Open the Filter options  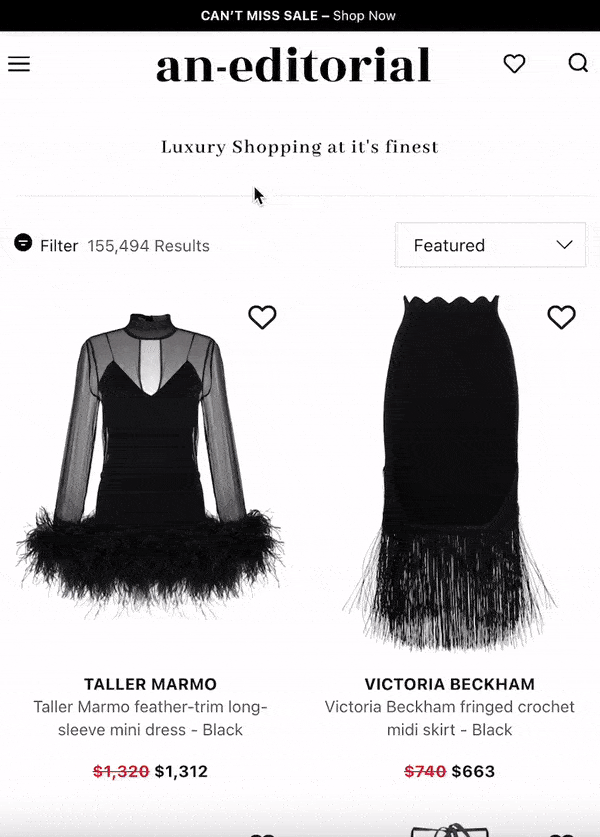pyautogui.click(x=46, y=245)
